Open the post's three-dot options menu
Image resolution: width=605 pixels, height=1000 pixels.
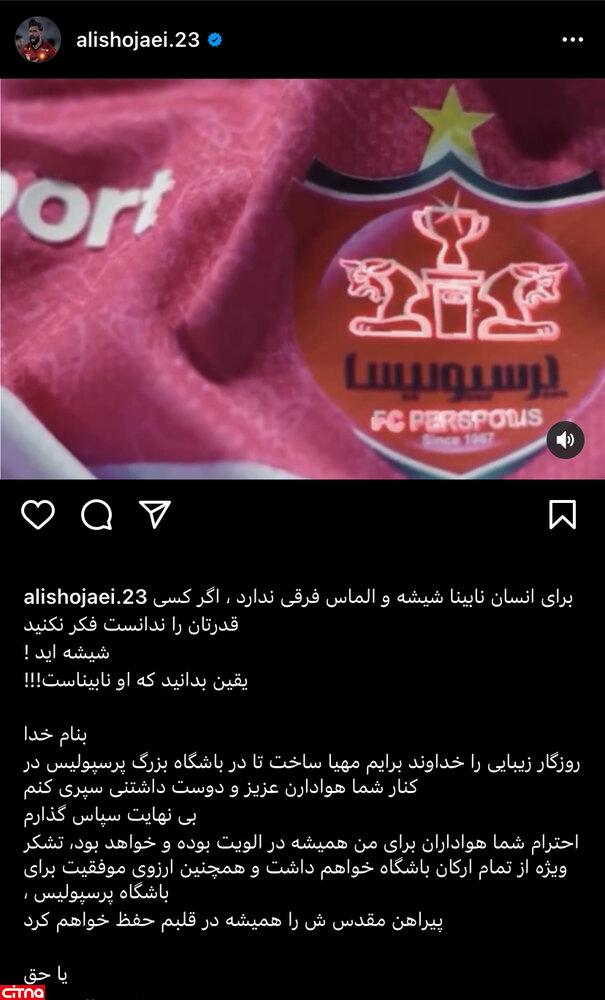(572, 40)
